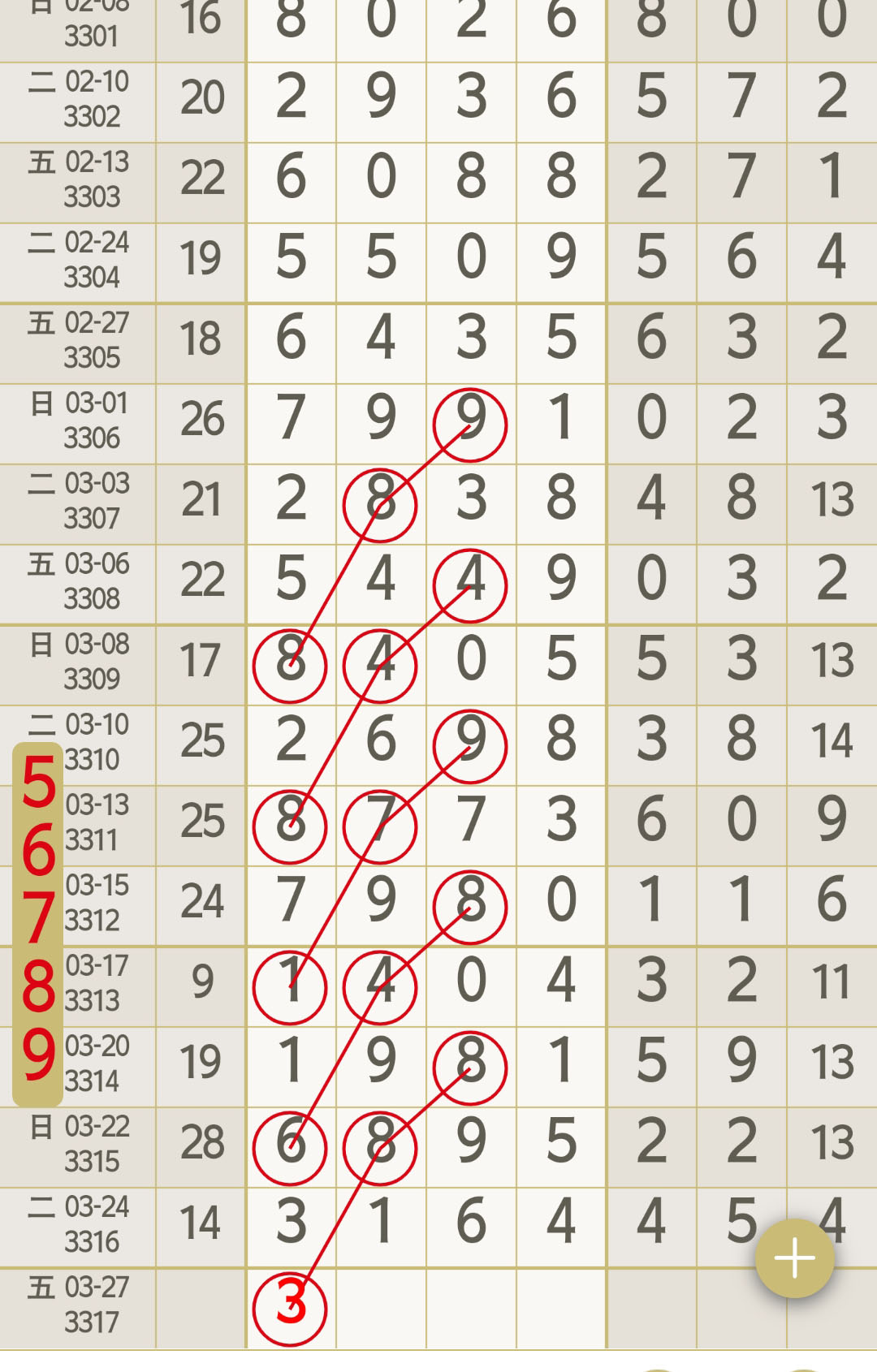Viewport: 877px width, 1372px height.
Task: Select red number 5 in the palette
Action: pos(38,783)
